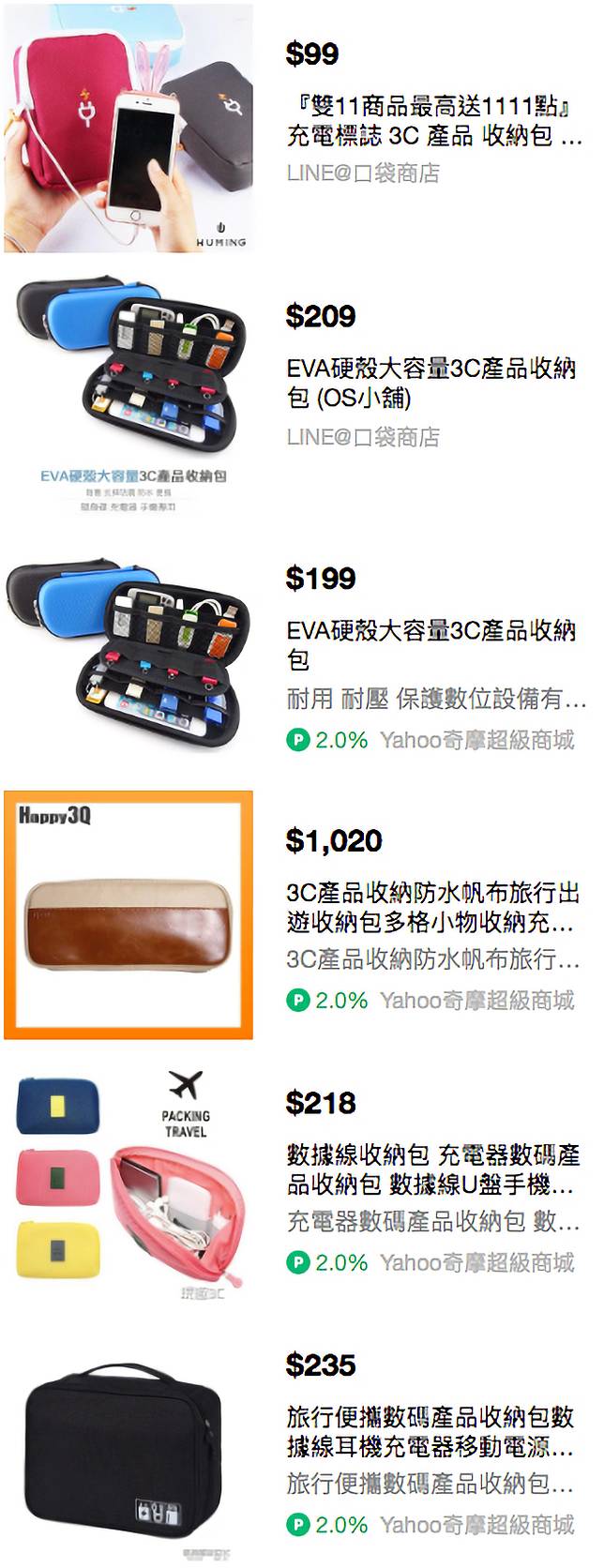Open the $218 data cable storage bag
The image size is (604, 1568).
[432, 1169]
